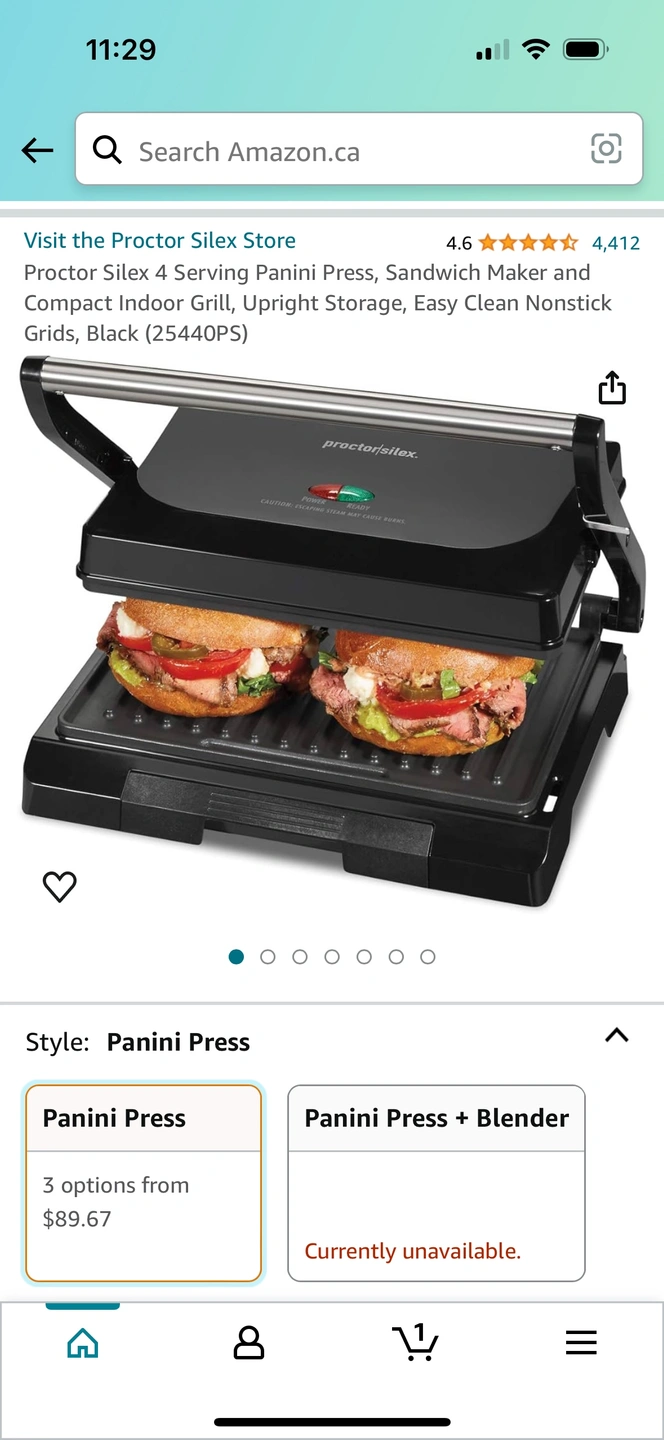Screen dimensions: 664x1440
Task: Open the hamburger menu tab
Action: [x=581, y=1342]
